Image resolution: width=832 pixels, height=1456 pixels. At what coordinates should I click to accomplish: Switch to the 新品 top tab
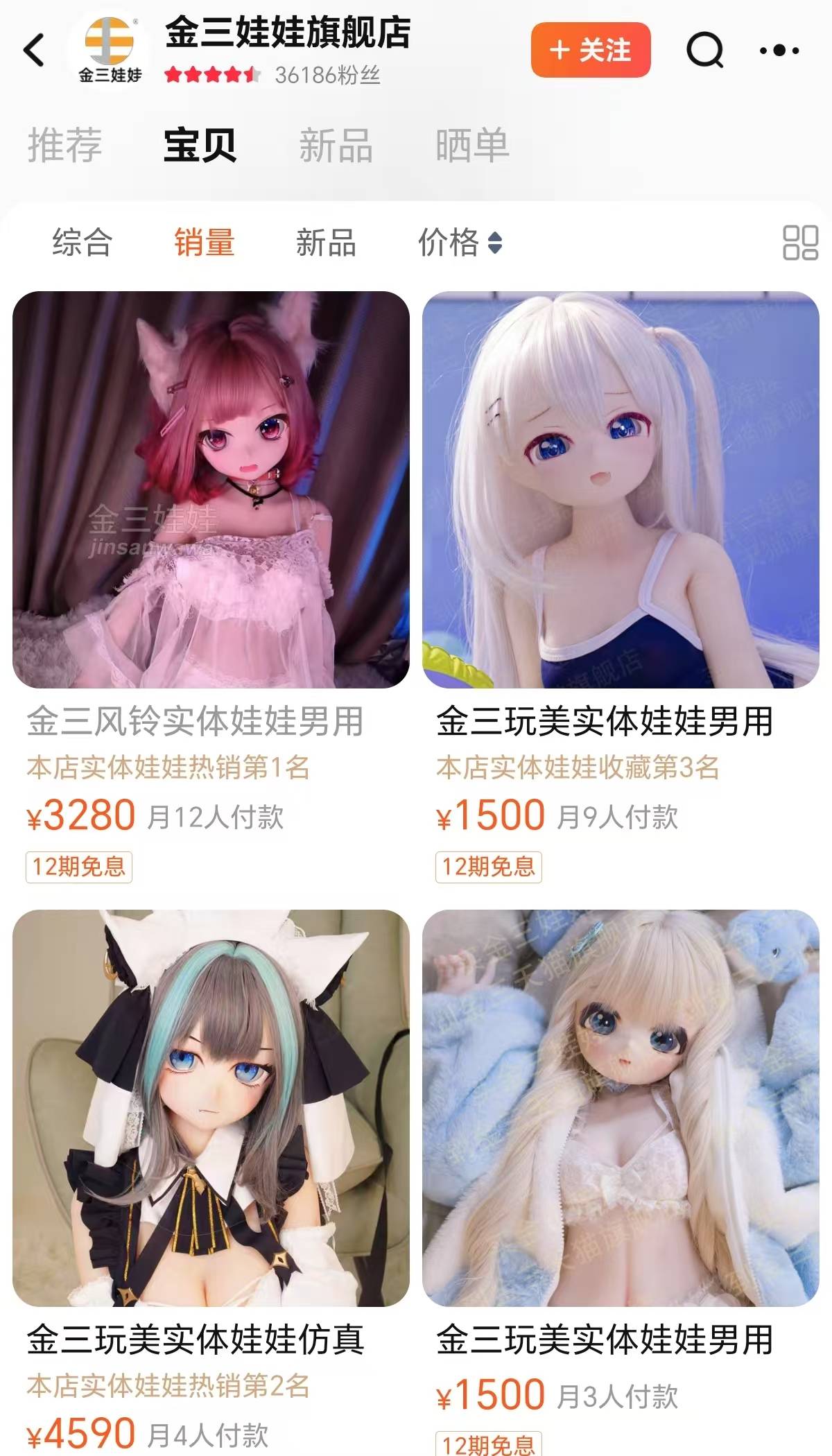point(336,145)
